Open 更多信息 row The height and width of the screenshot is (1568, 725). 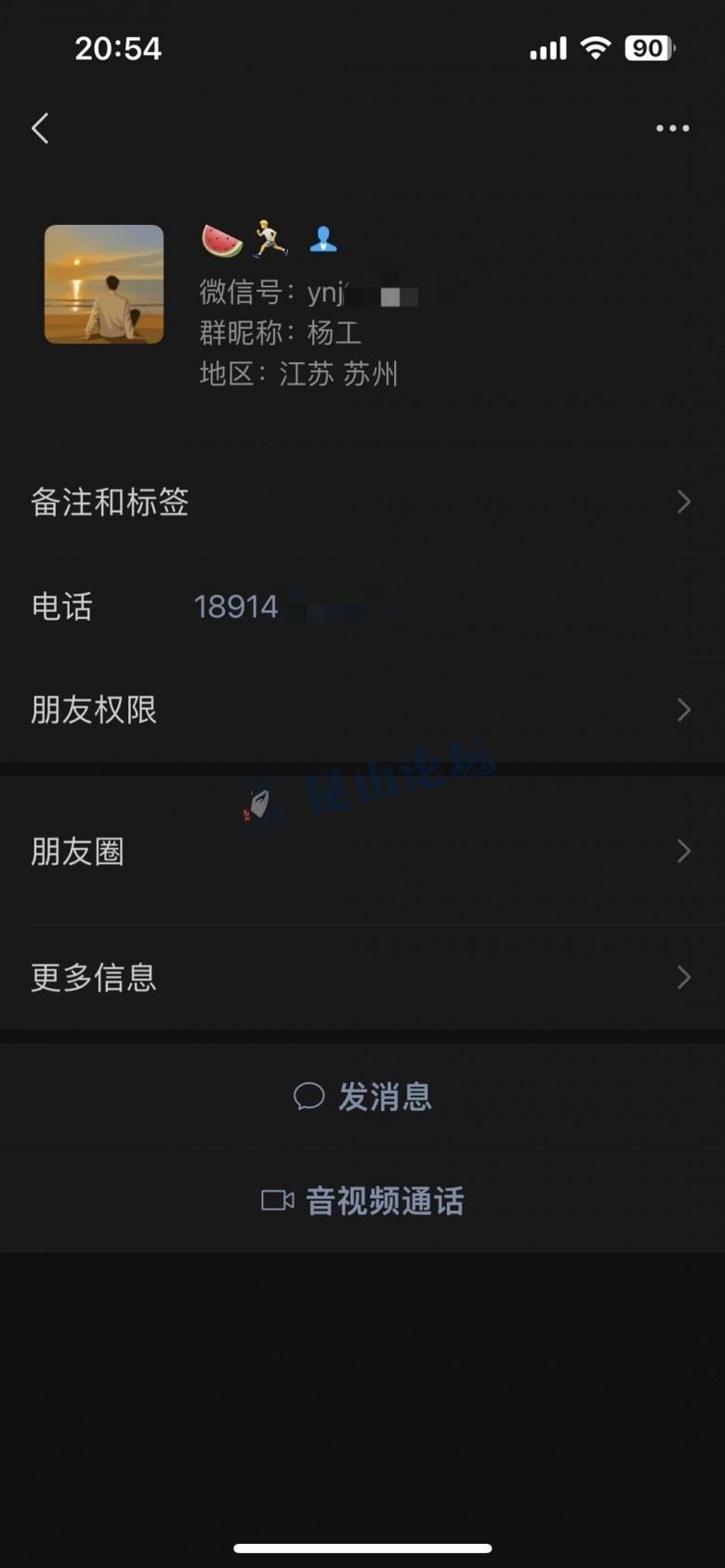(362, 977)
